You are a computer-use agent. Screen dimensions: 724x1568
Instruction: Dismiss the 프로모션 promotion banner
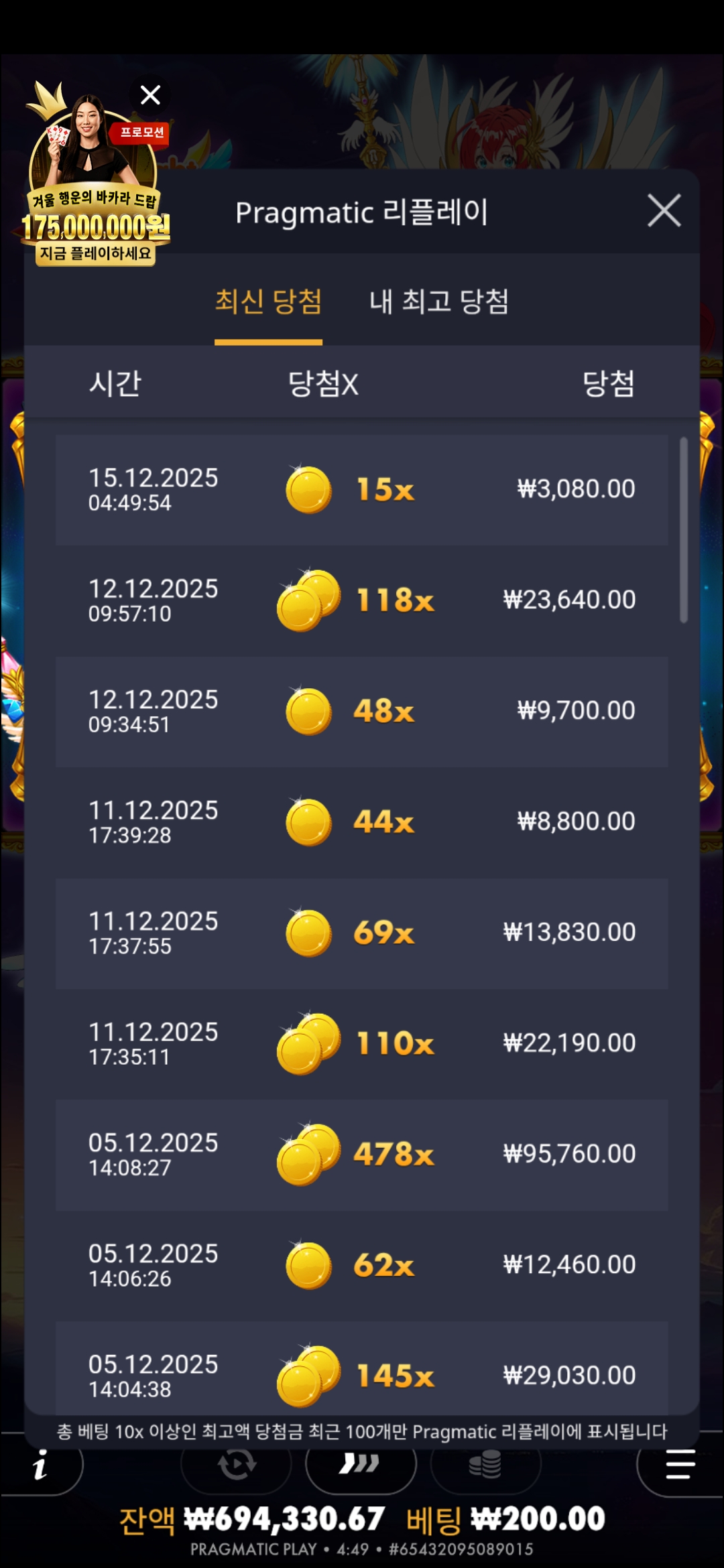click(x=150, y=95)
